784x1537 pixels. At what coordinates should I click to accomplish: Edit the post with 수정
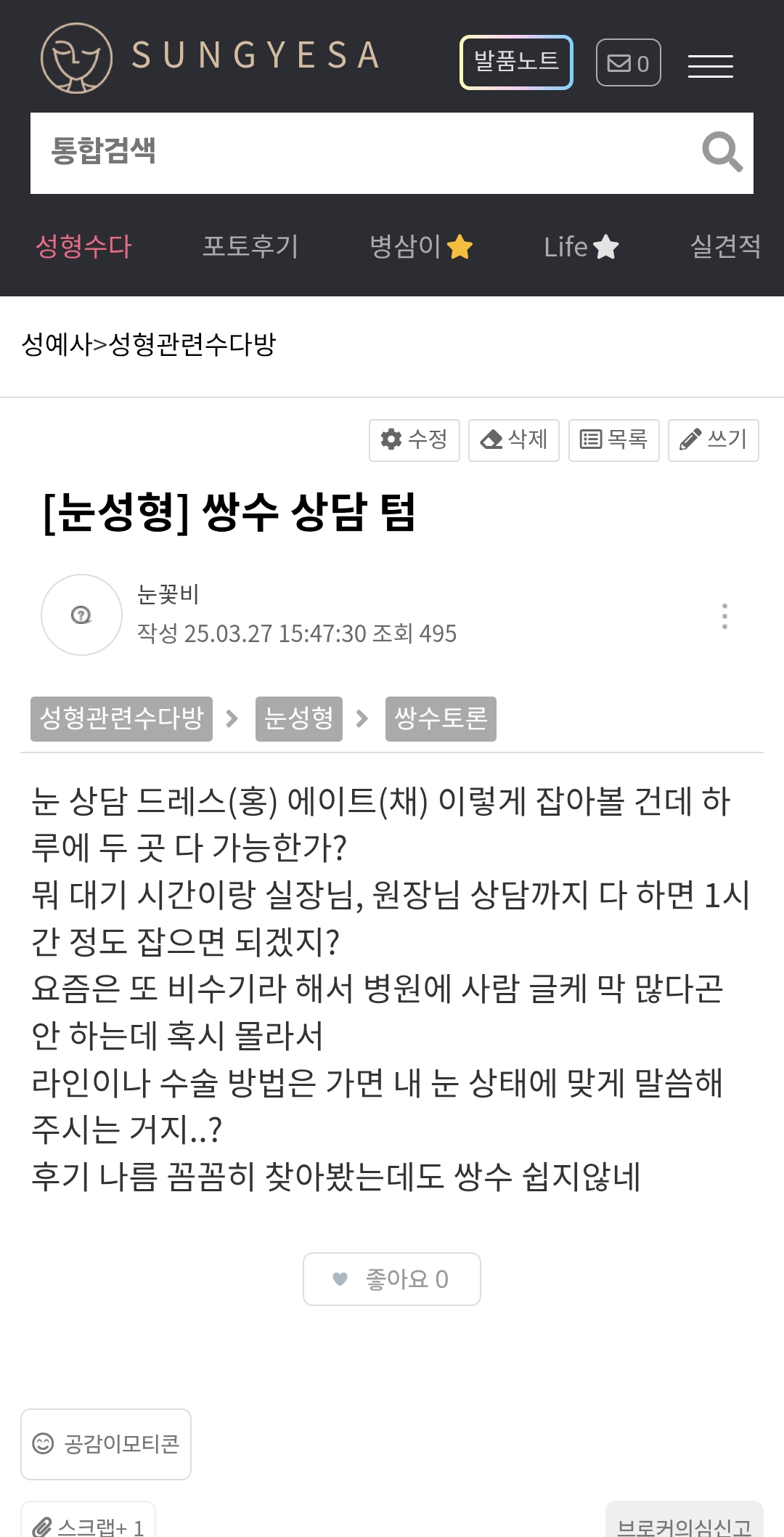pos(415,440)
